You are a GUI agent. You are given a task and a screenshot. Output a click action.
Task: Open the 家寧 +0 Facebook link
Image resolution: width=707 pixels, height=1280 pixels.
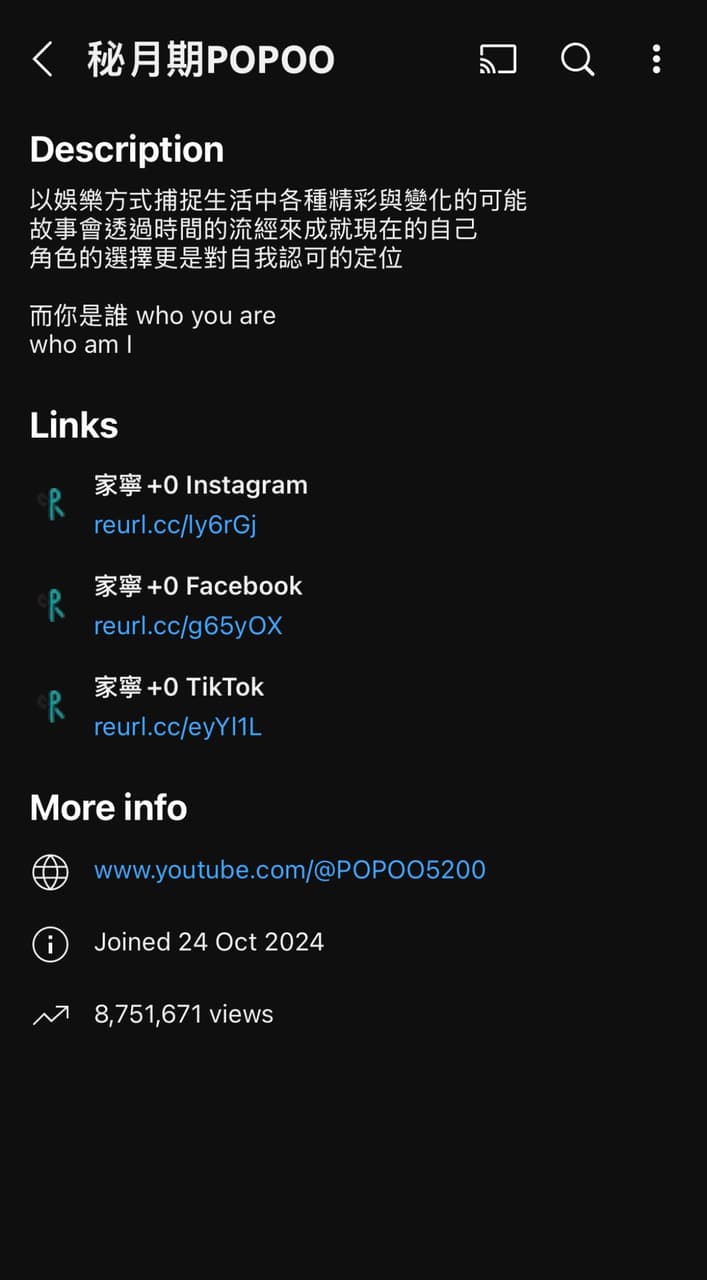point(188,625)
